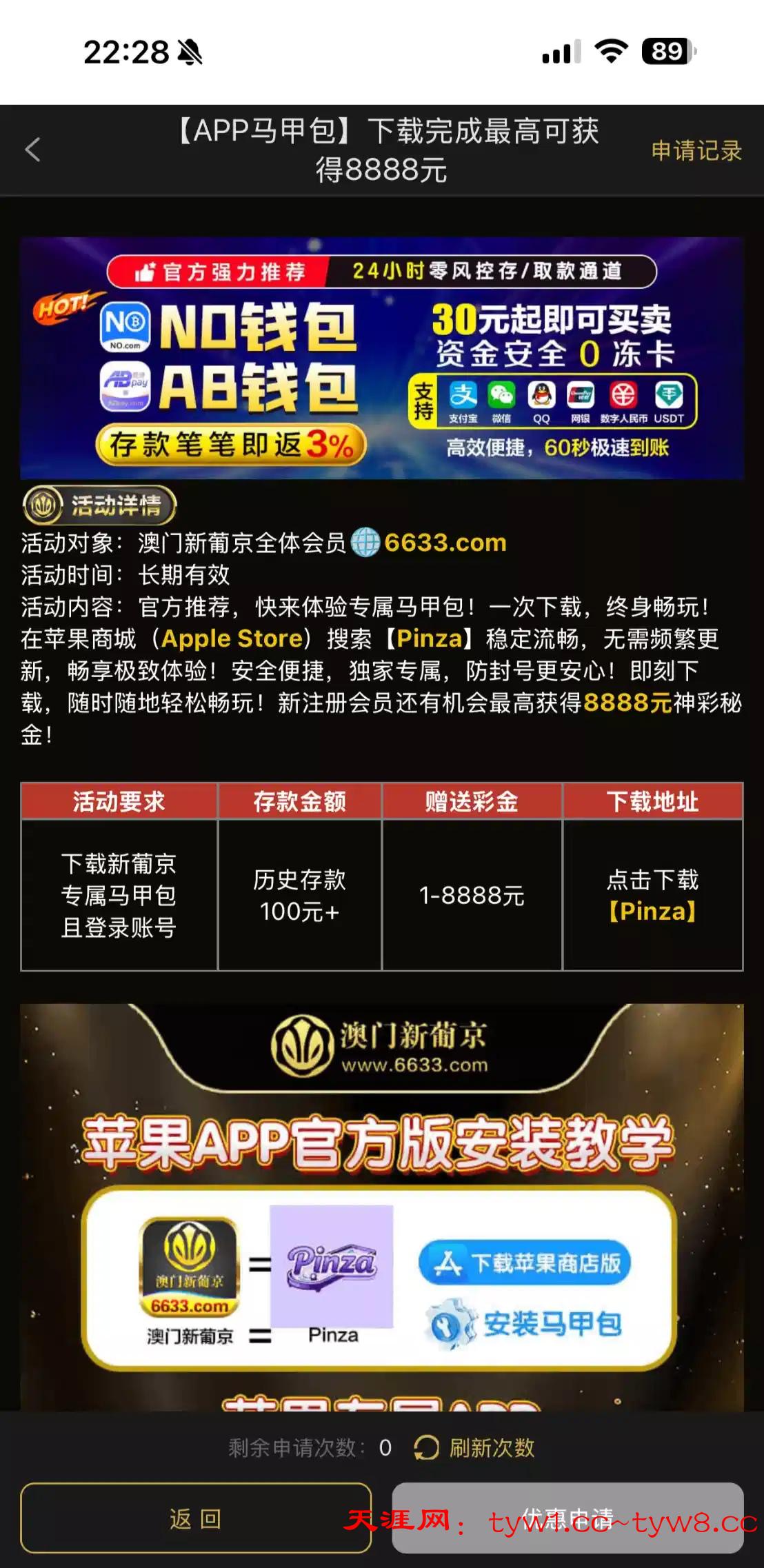Open the NO钱包 AB钱包 promo banner
The image size is (764, 1568).
(381, 358)
